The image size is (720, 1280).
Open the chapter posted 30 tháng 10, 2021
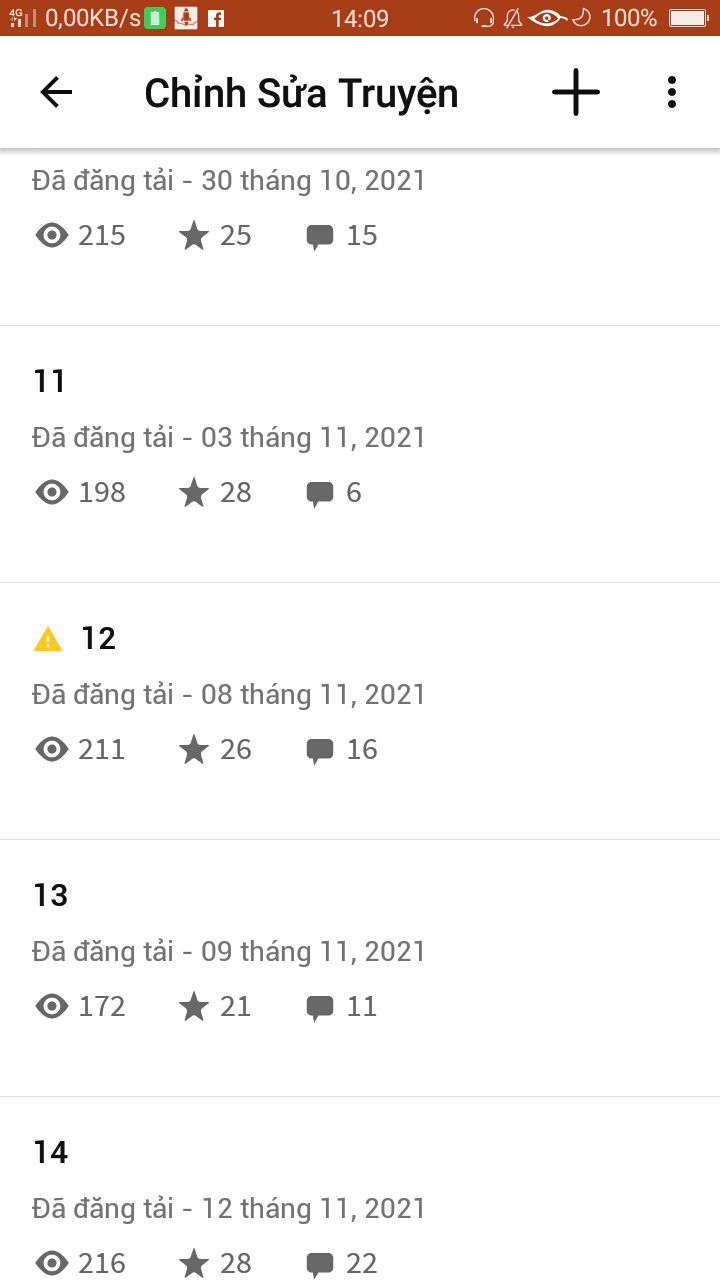pyautogui.click(x=360, y=238)
